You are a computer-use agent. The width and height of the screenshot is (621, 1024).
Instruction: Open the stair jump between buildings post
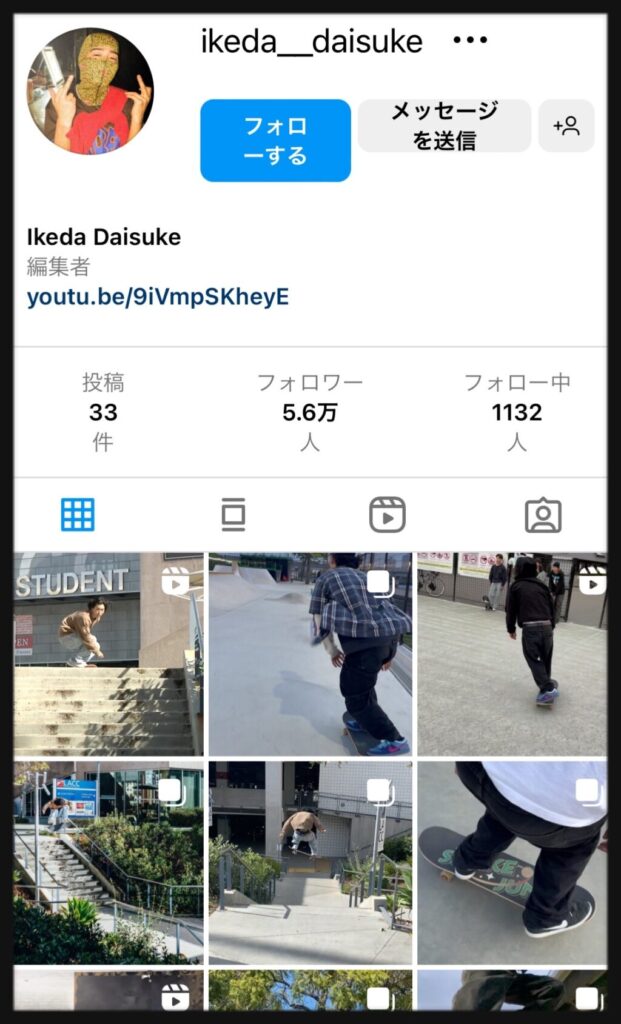310,863
